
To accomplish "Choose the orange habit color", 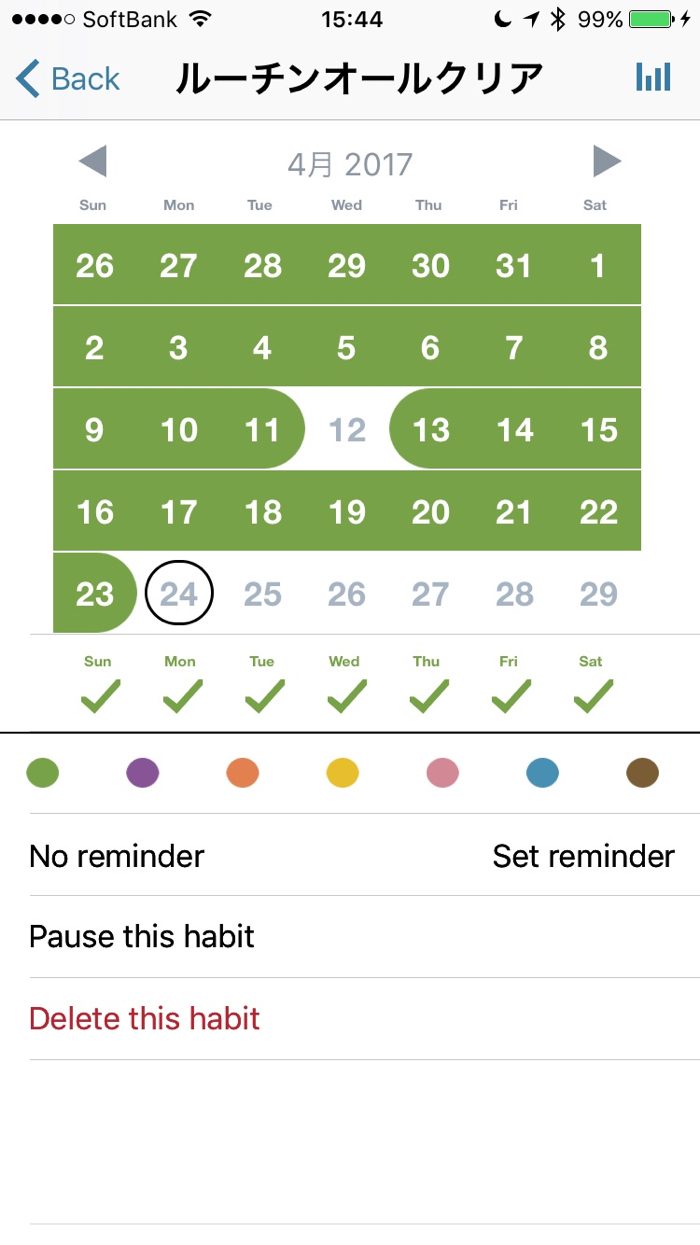I will 243,772.
